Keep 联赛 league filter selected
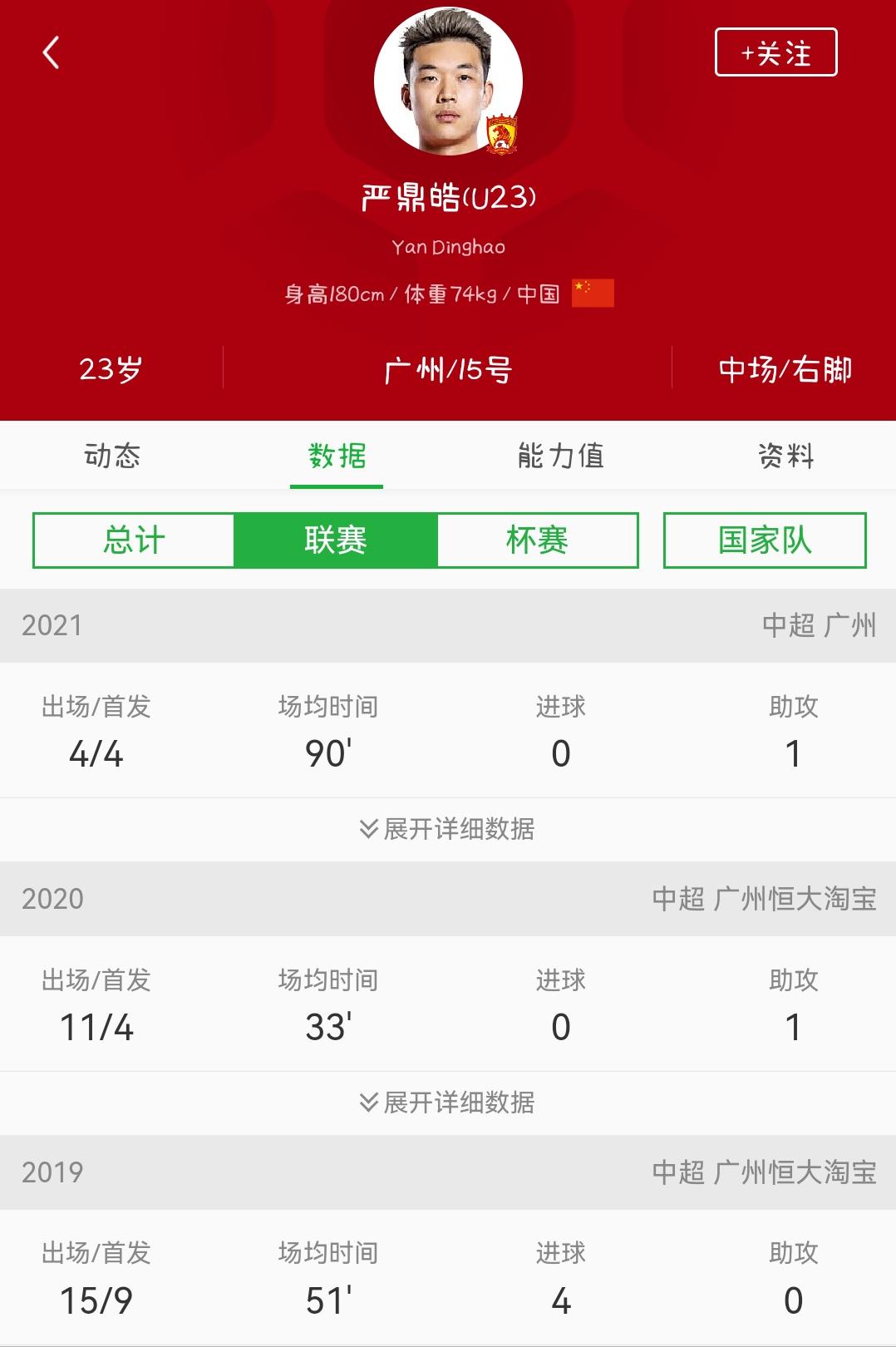This screenshot has width=896, height=1347. (x=336, y=540)
